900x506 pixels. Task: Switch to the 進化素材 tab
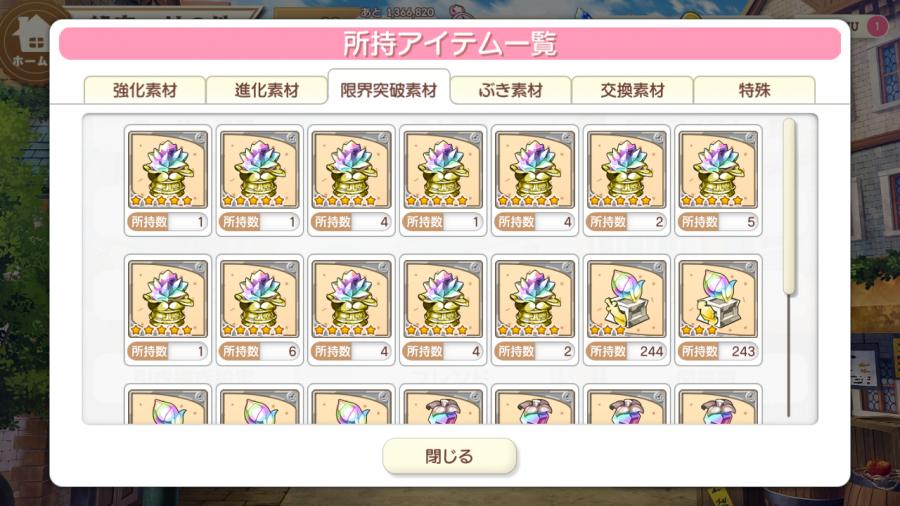(x=267, y=90)
